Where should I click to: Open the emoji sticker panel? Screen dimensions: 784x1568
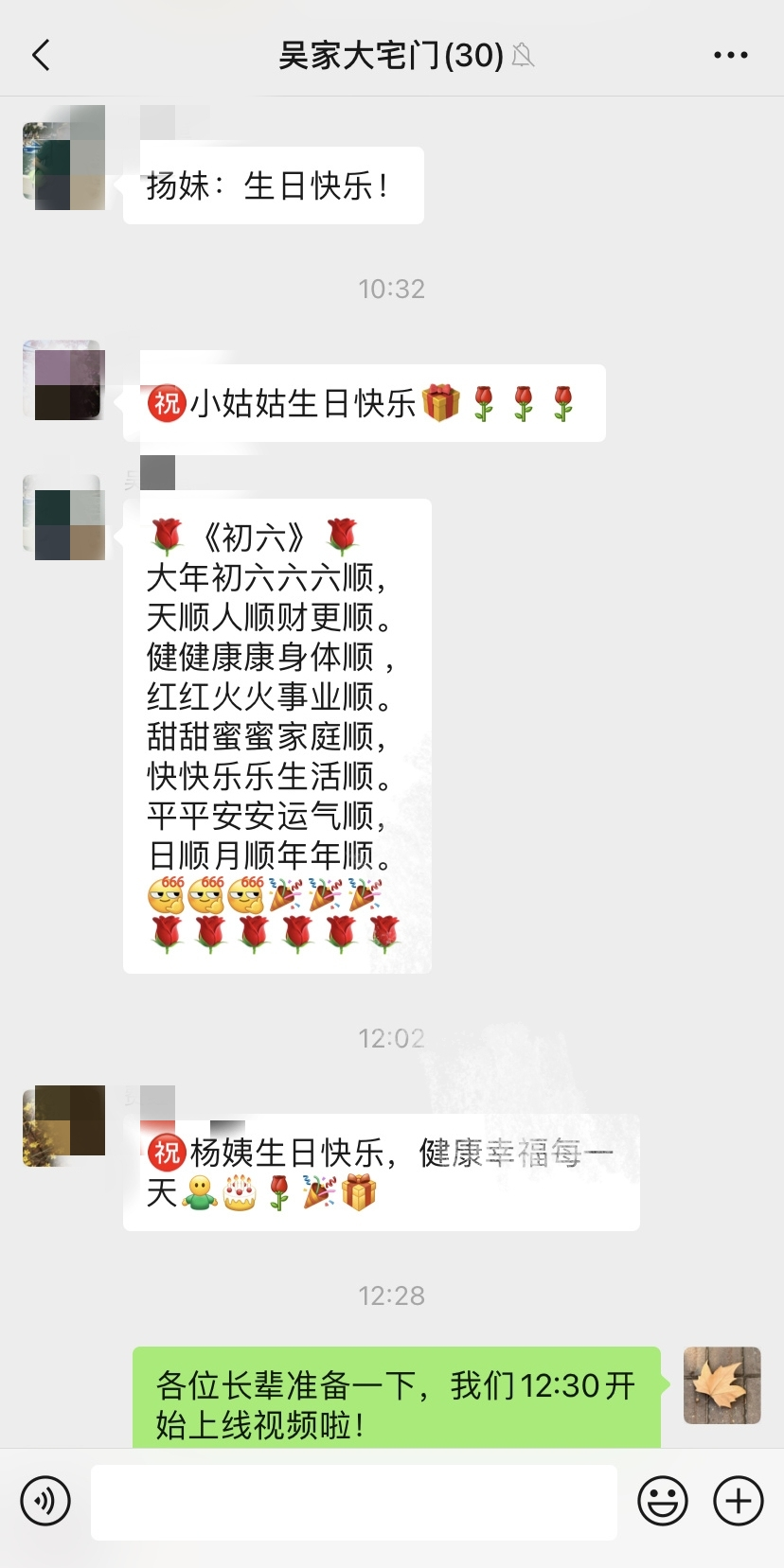(x=663, y=1501)
